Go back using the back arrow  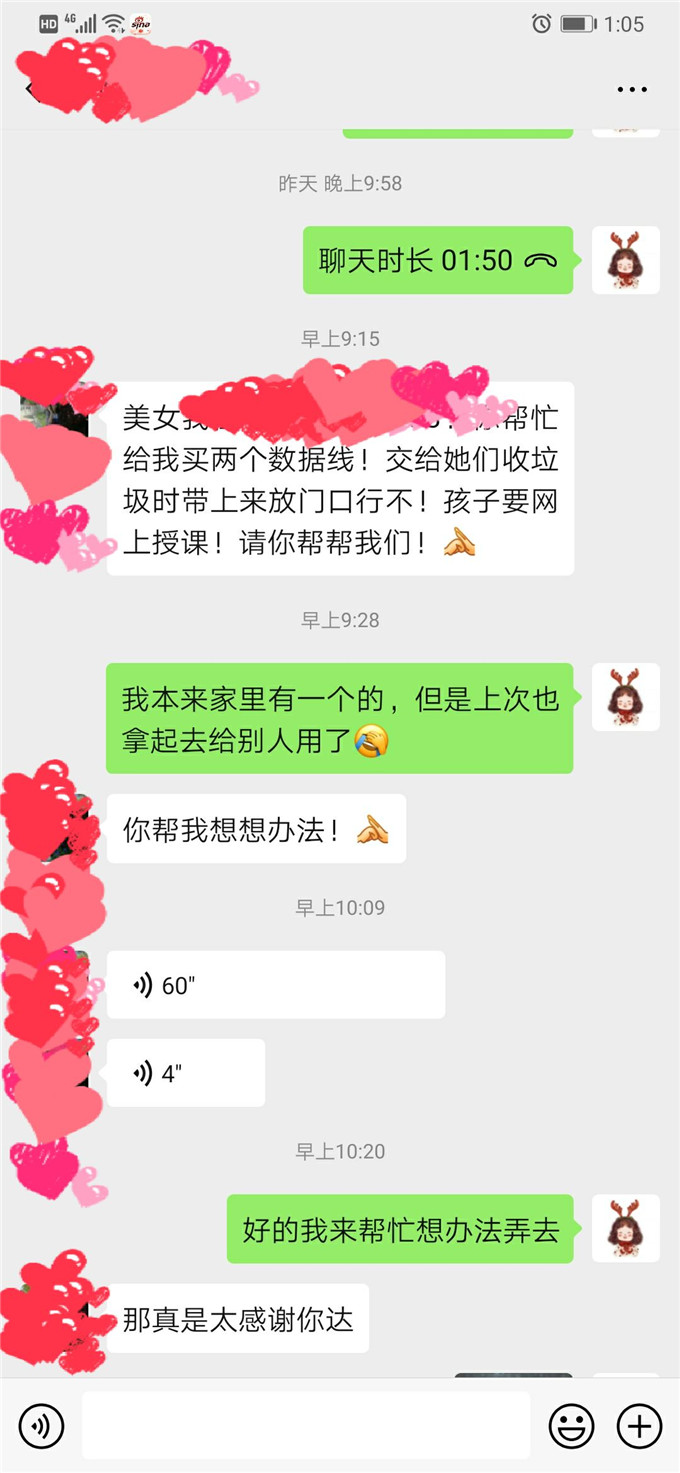pyautogui.click(x=30, y=90)
